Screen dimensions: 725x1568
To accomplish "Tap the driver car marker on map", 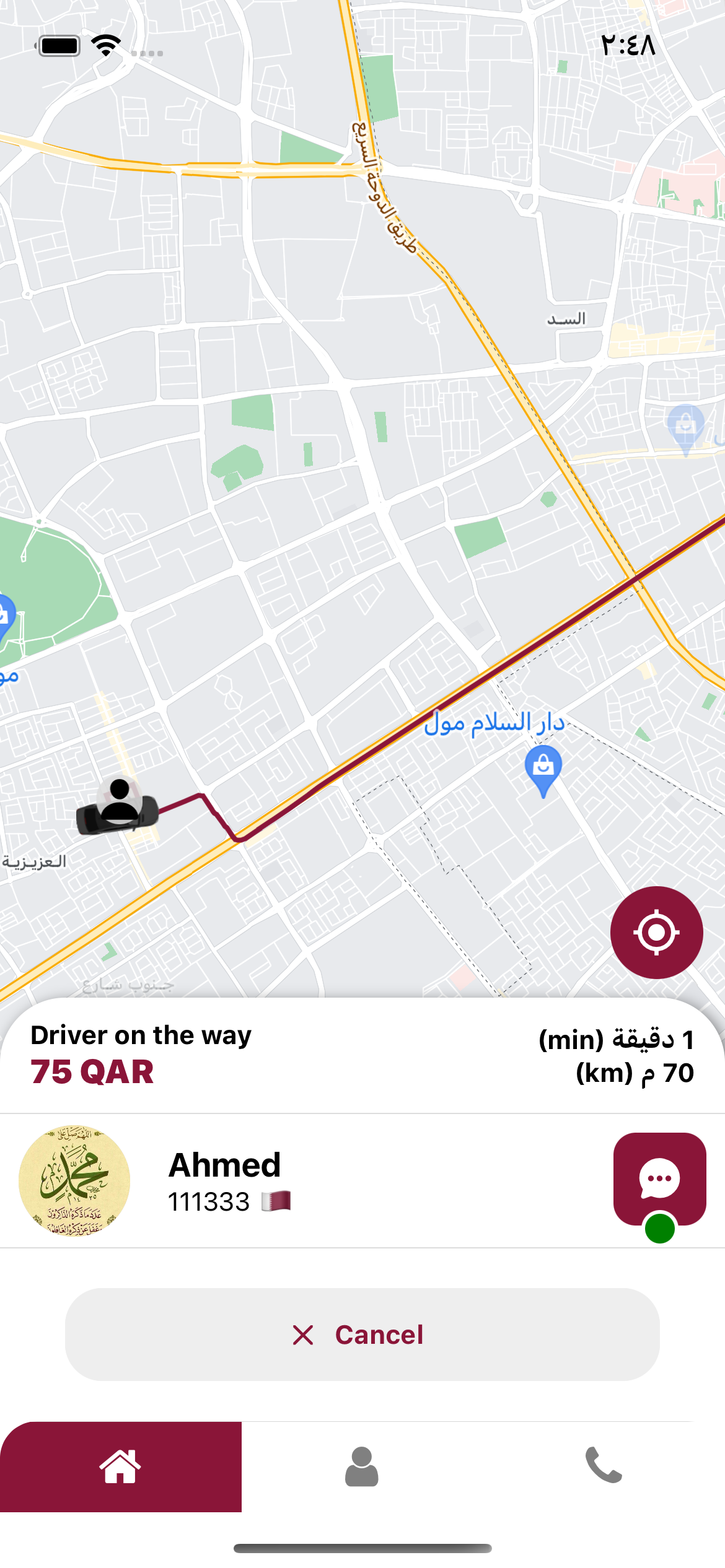I will 118,806.
